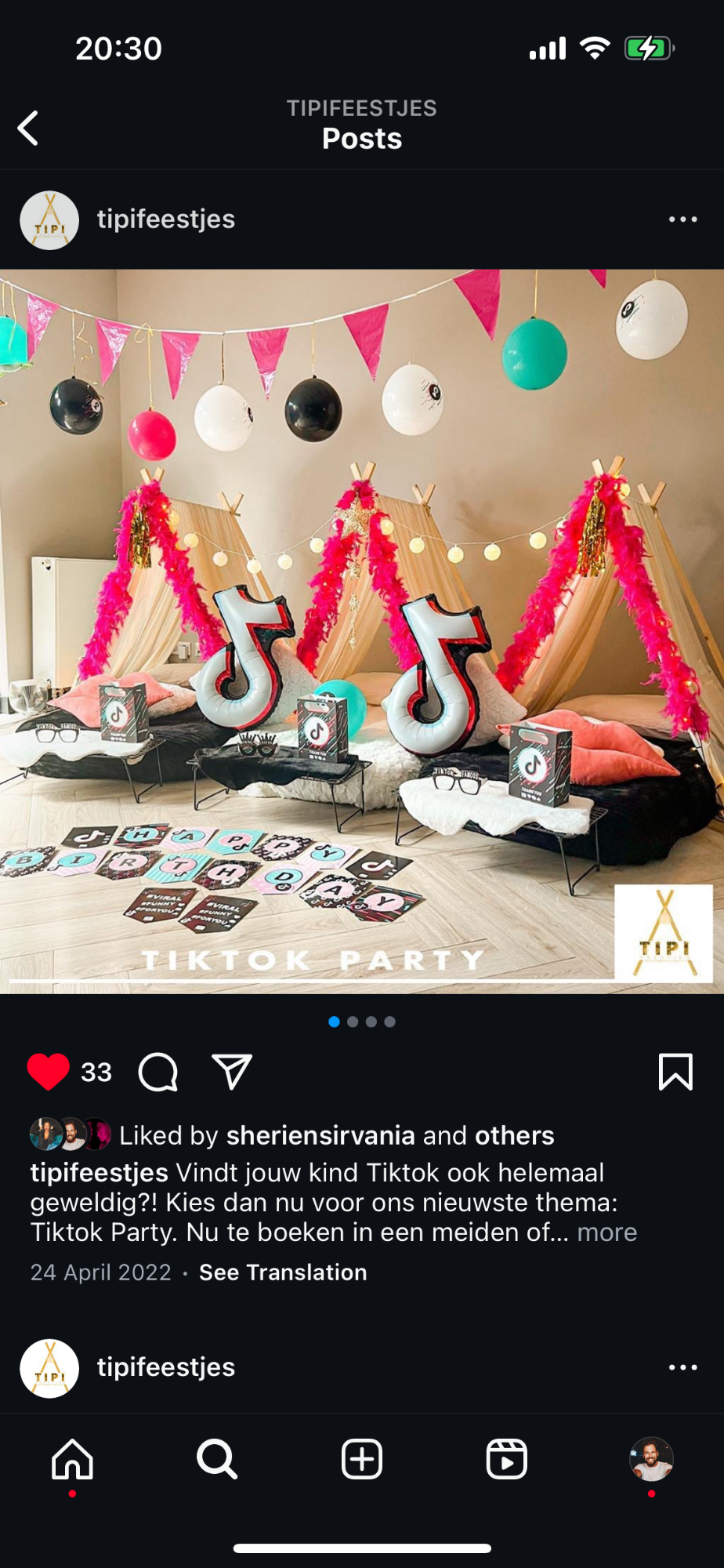This screenshot has height=1568, width=724.
Task: Open sheriensirvania's profile from likes
Action: [320, 1135]
